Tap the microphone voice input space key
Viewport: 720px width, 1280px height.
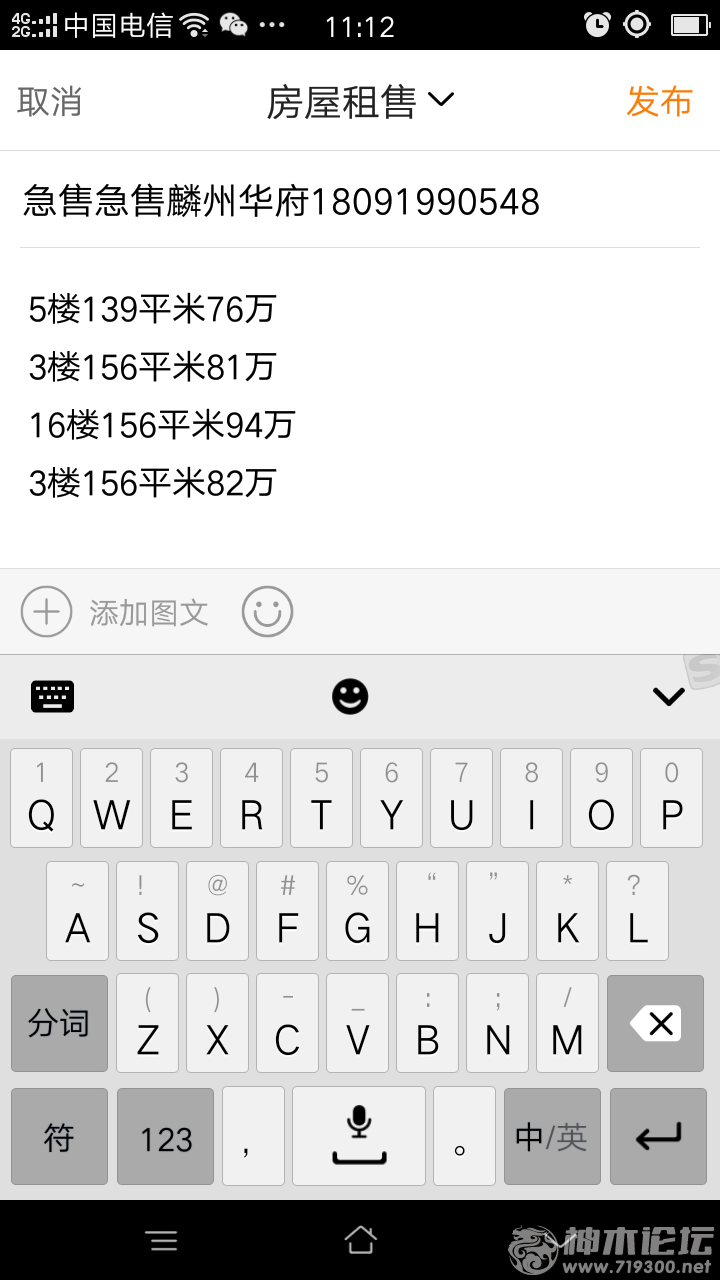359,1137
